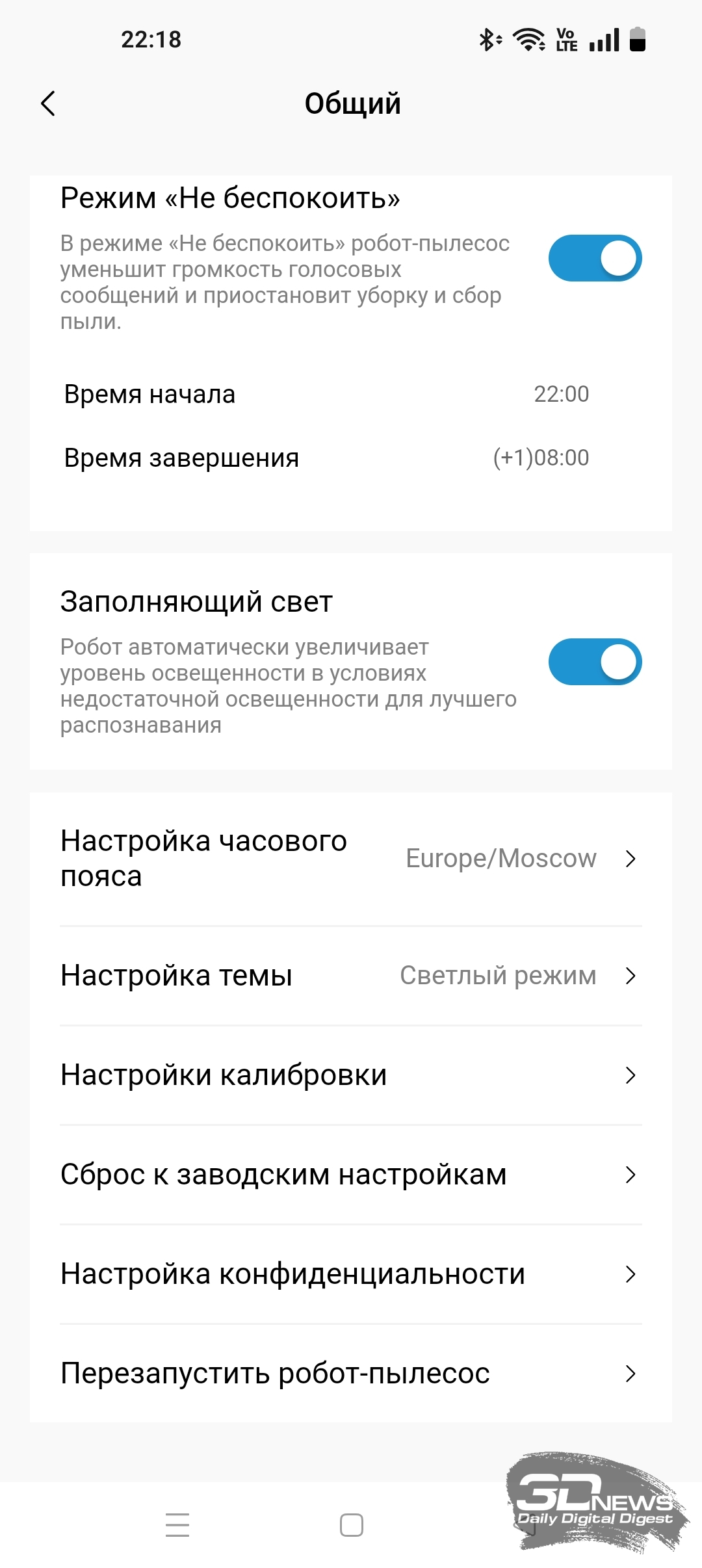Select Сброс к заводским настройкам

351,1175
